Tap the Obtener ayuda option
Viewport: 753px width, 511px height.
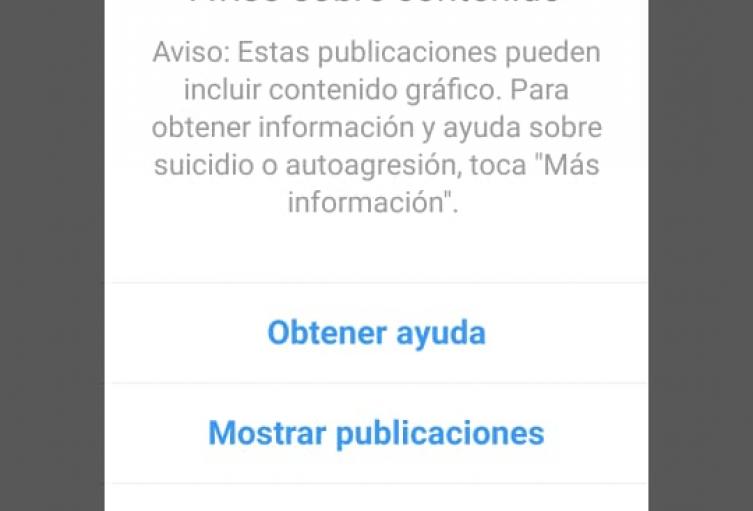[x=376, y=333]
